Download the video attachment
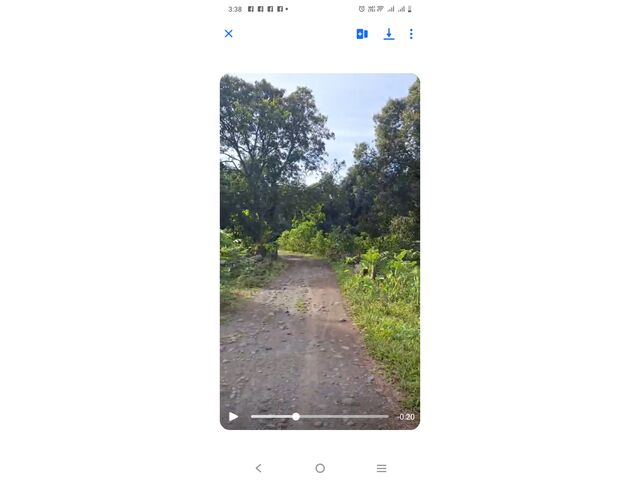Image resolution: width=640 pixels, height=480 pixels. coord(389,34)
